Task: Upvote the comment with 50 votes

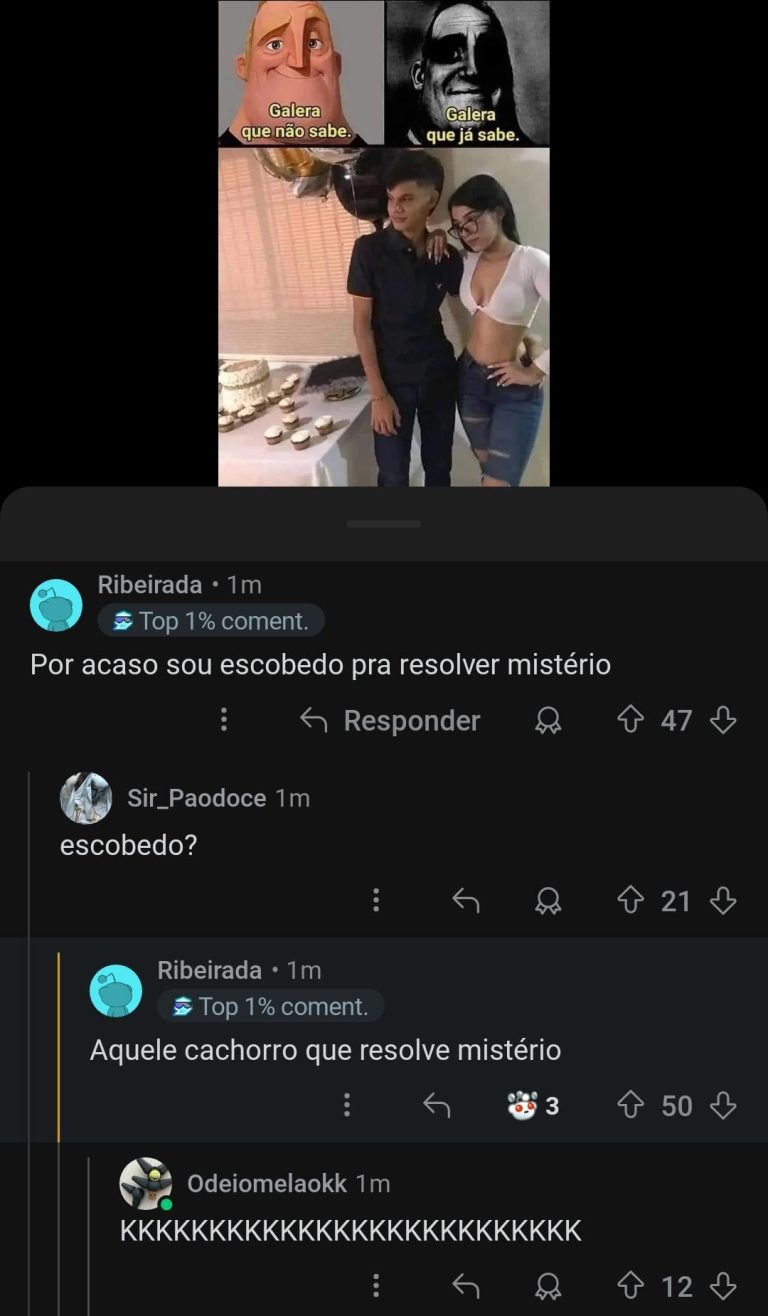Action: click(x=630, y=1104)
